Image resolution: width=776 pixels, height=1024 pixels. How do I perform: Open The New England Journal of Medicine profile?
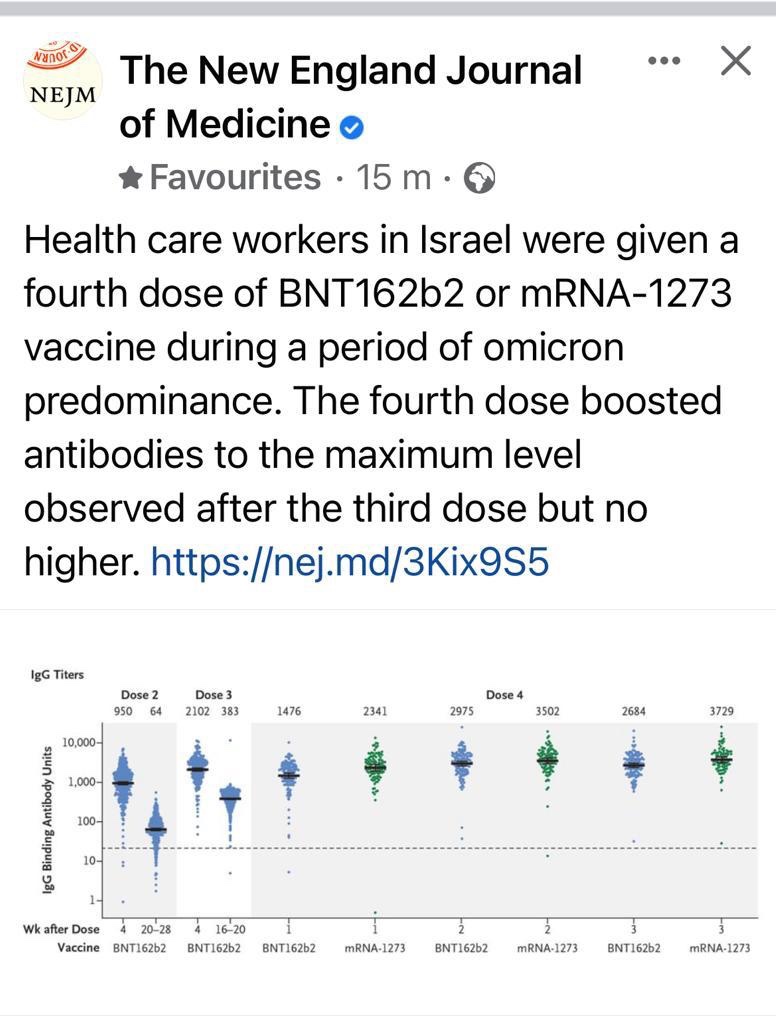click(350, 71)
